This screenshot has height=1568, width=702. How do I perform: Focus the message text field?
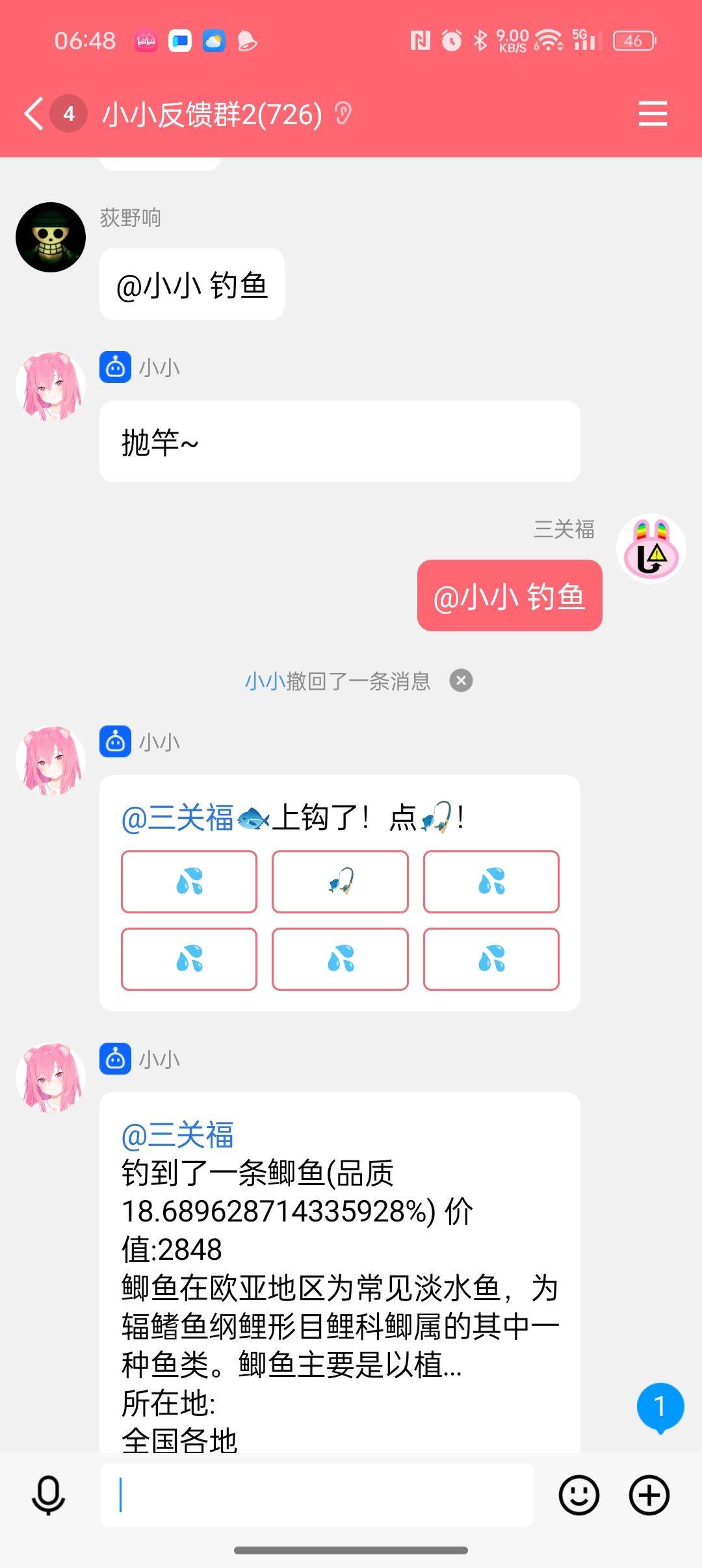(x=317, y=1495)
